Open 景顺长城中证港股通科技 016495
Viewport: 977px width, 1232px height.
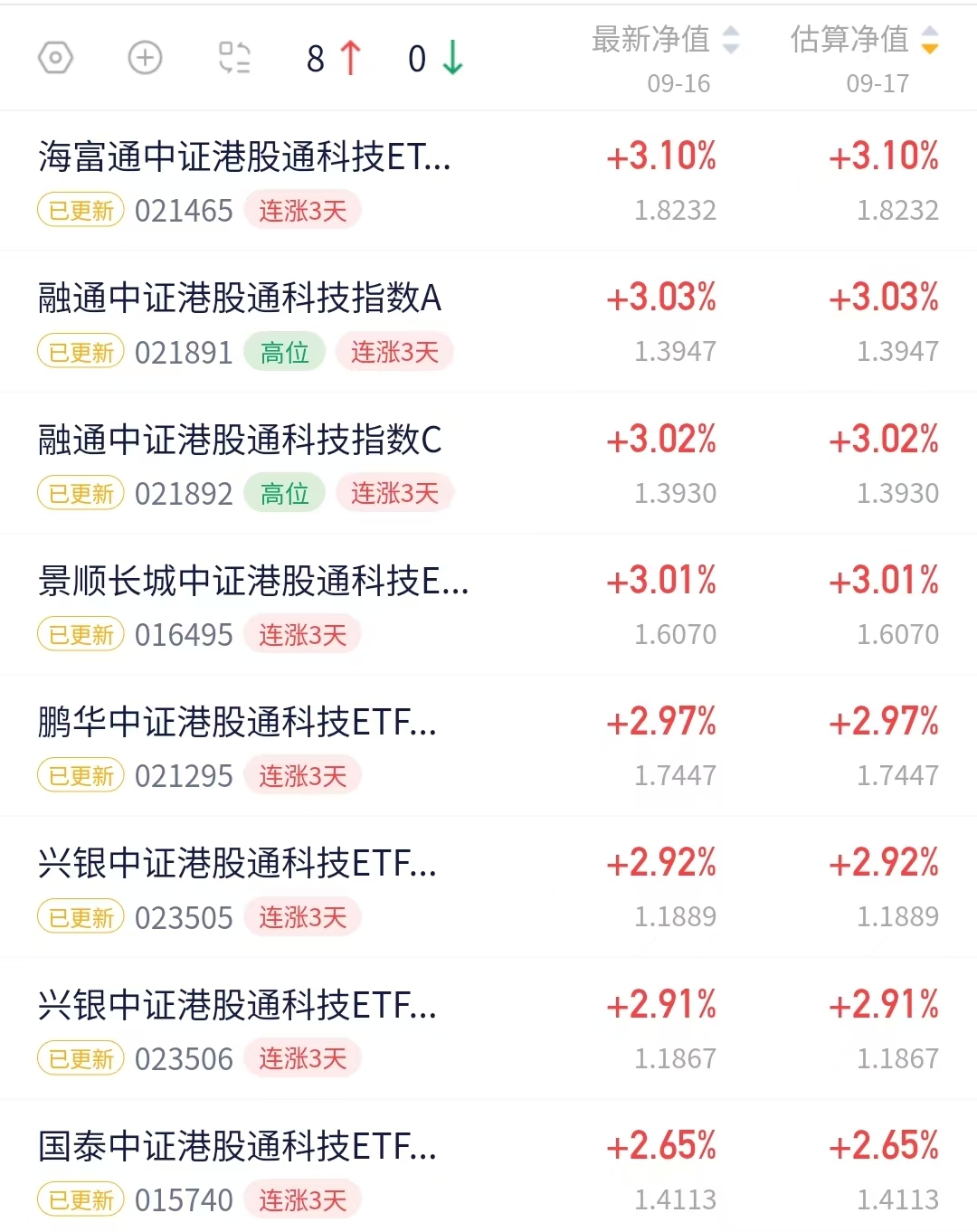[x=488, y=605]
